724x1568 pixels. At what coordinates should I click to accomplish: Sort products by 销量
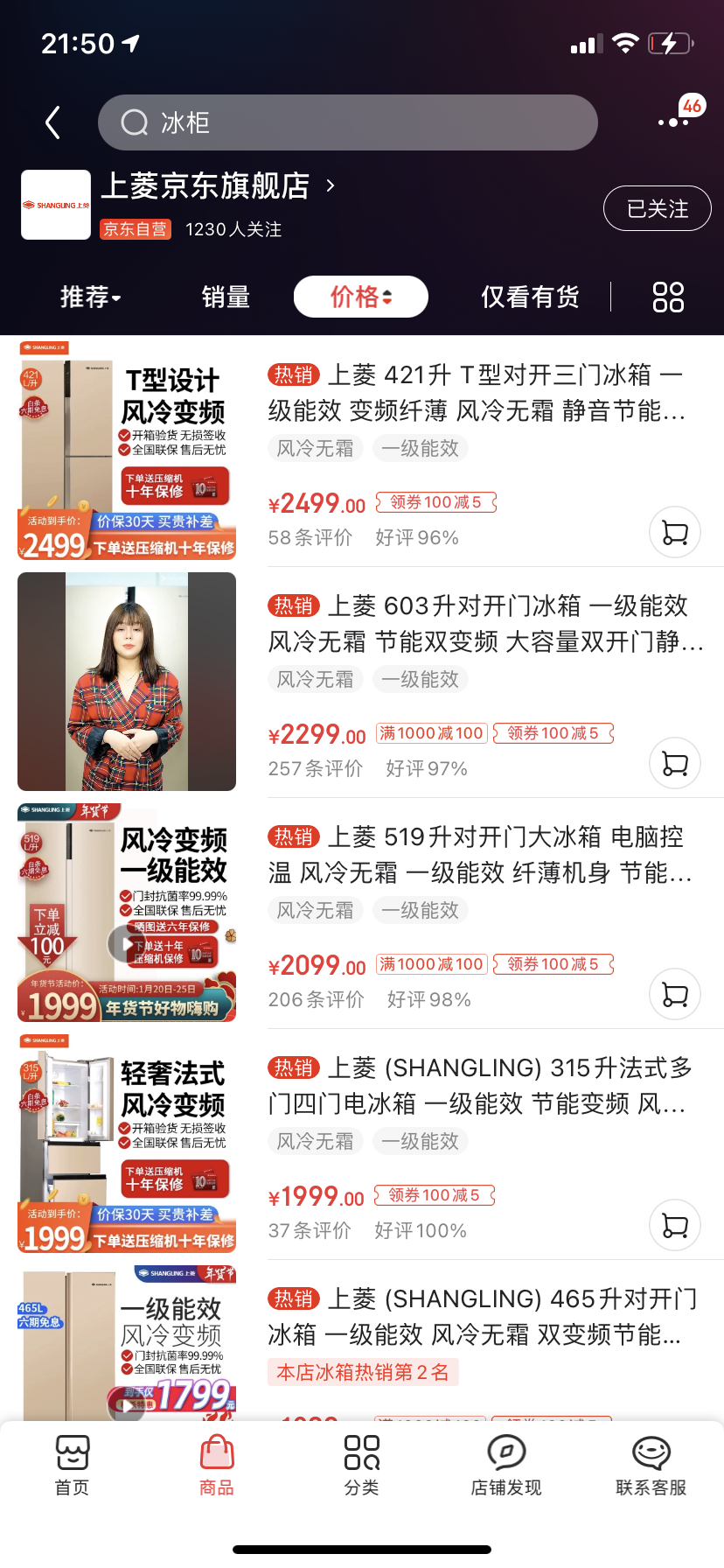tap(226, 297)
